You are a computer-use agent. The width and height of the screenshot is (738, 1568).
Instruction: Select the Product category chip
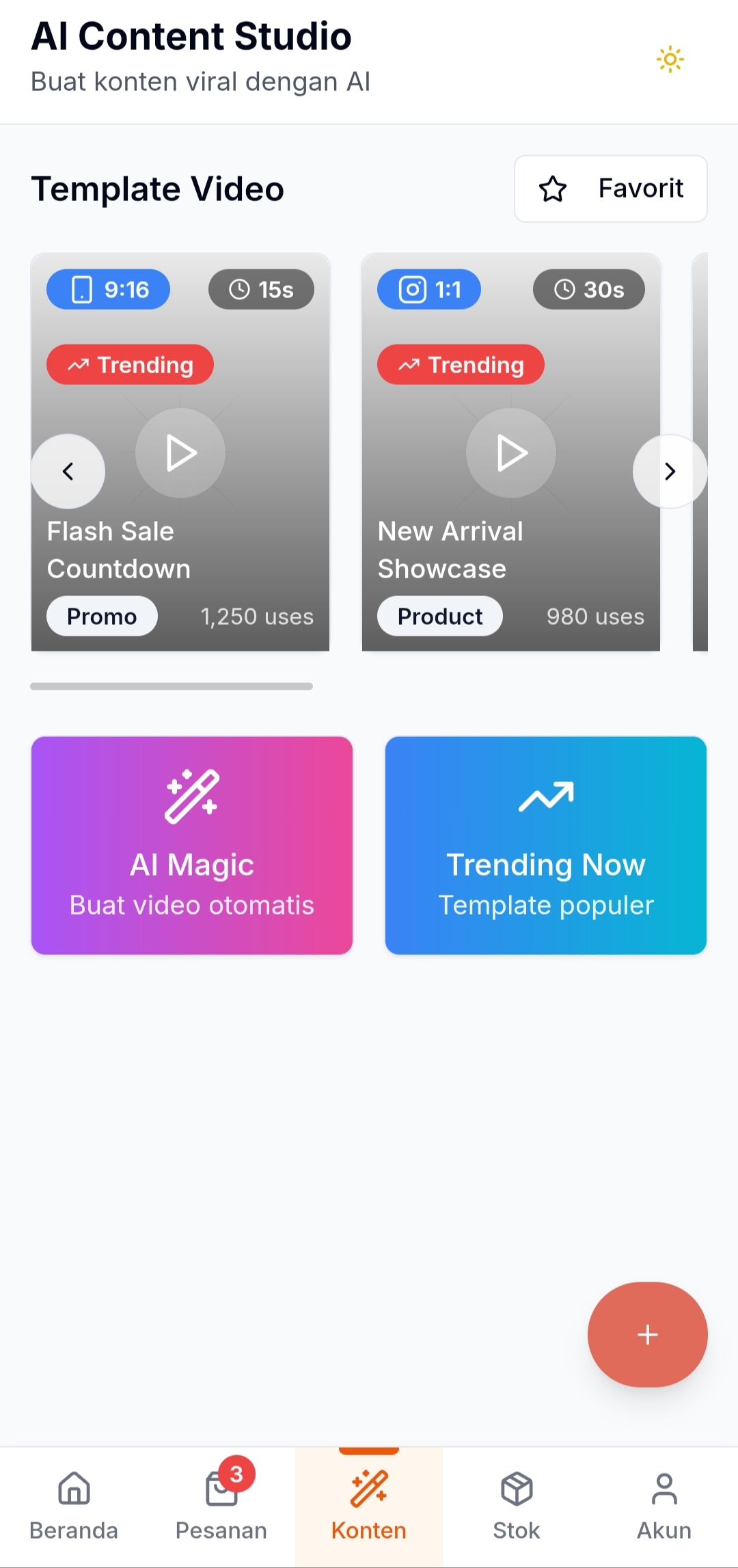[440, 617]
